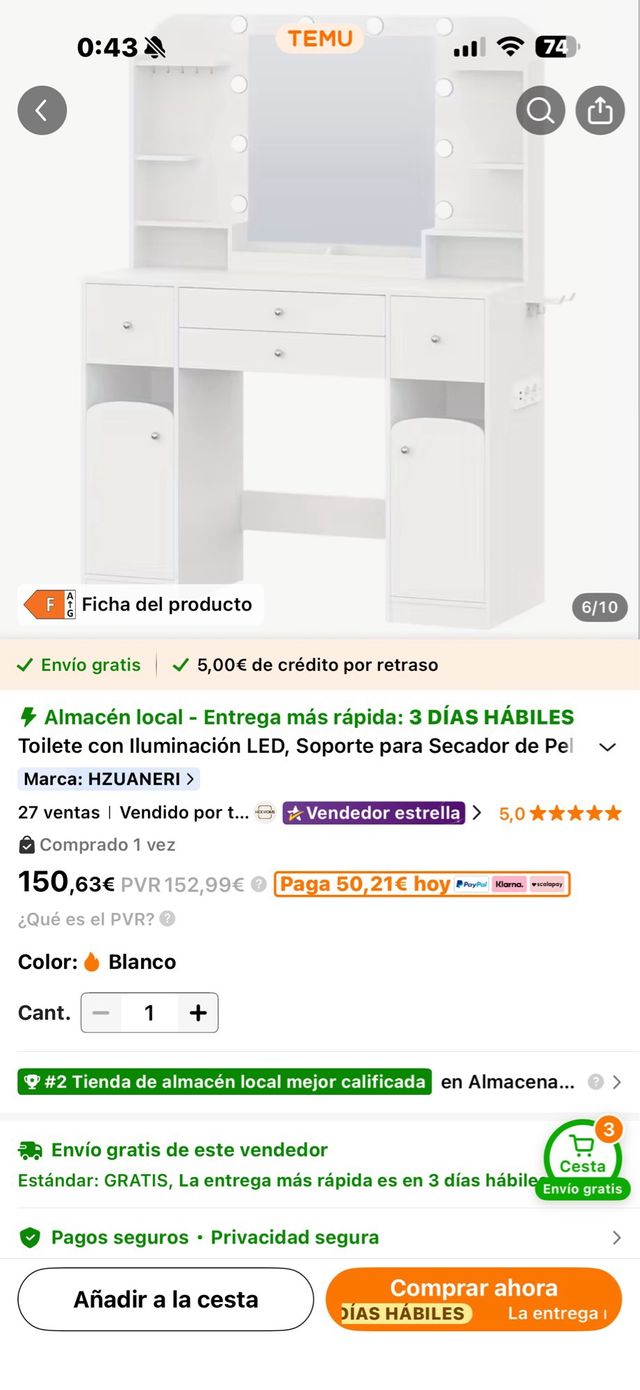The height and width of the screenshot is (1390, 640).
Task: Open Ficha del producto energy label
Action: 141,605
